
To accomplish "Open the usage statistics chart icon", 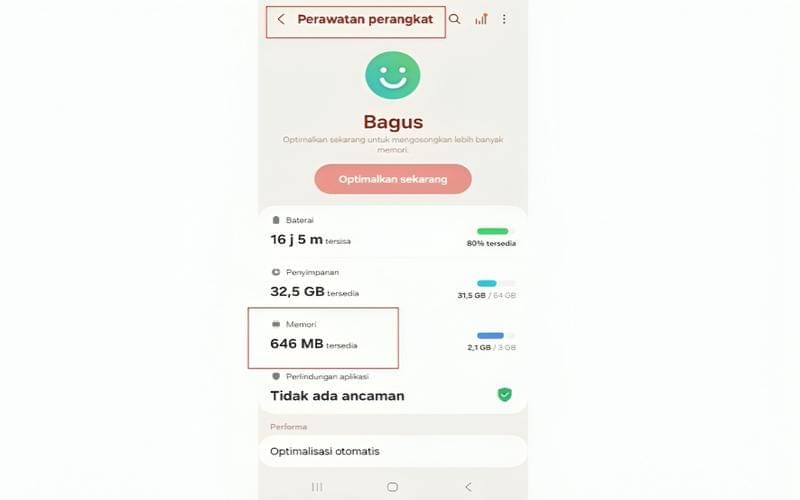I will tap(481, 19).
